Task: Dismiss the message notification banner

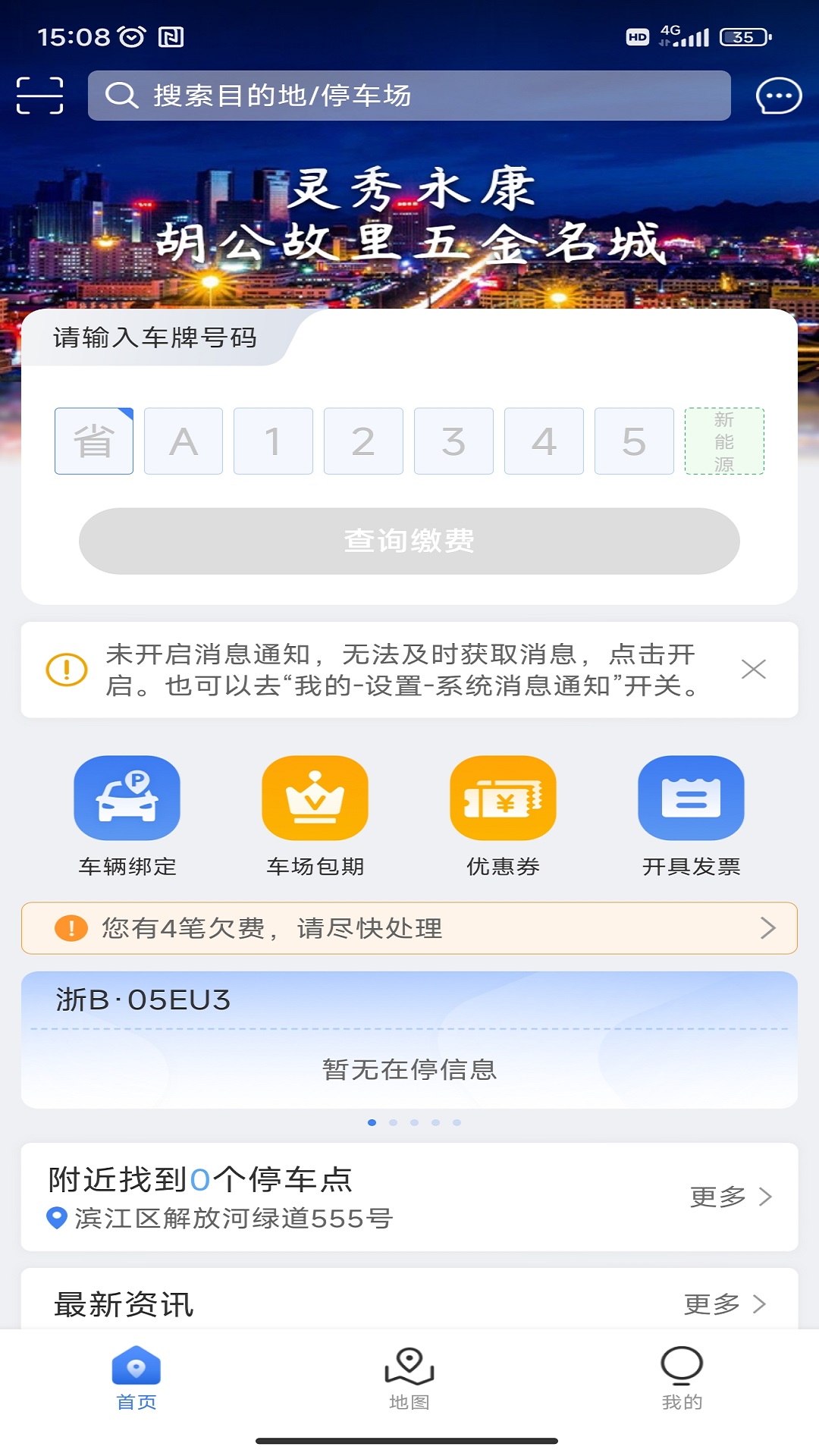Action: (x=753, y=669)
